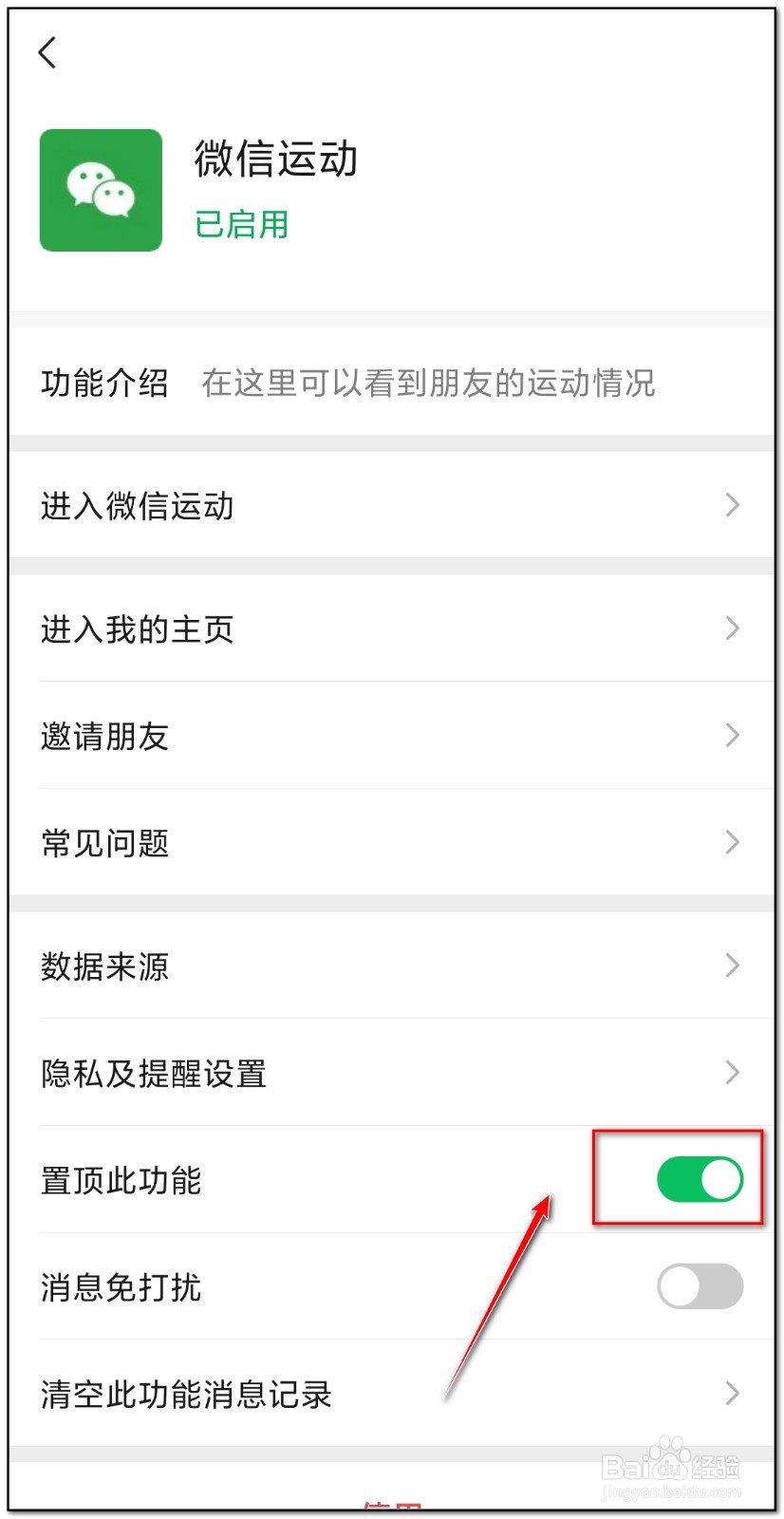Click the back arrow at top left
The width and height of the screenshot is (784, 1519).
[47, 54]
